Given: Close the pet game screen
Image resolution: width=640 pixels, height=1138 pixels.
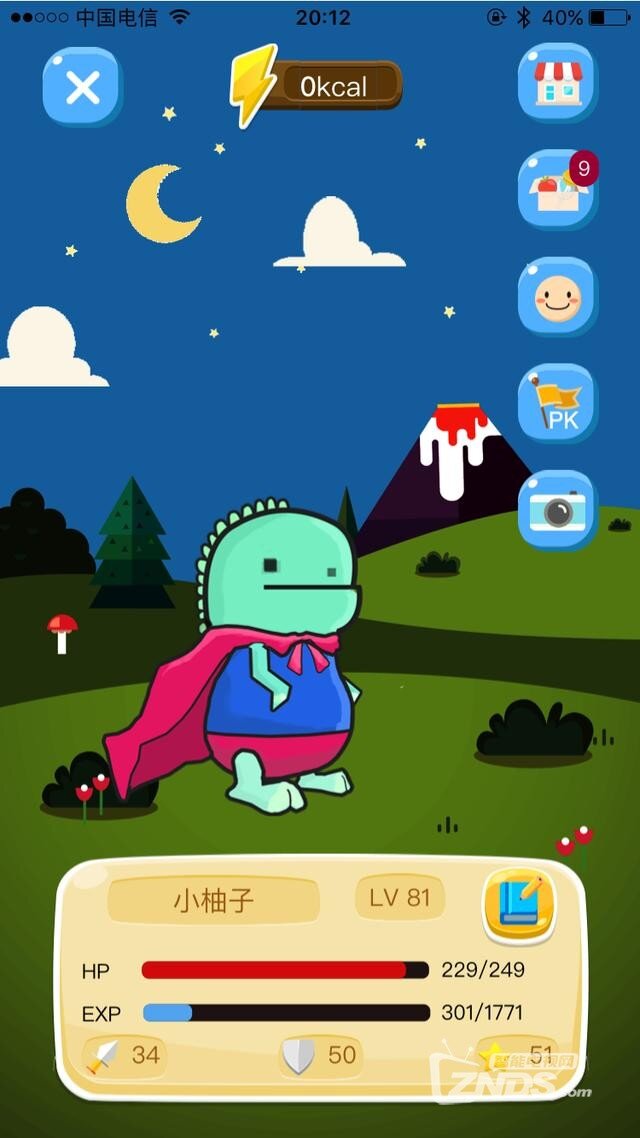Looking at the screenshot, I should [82, 87].
